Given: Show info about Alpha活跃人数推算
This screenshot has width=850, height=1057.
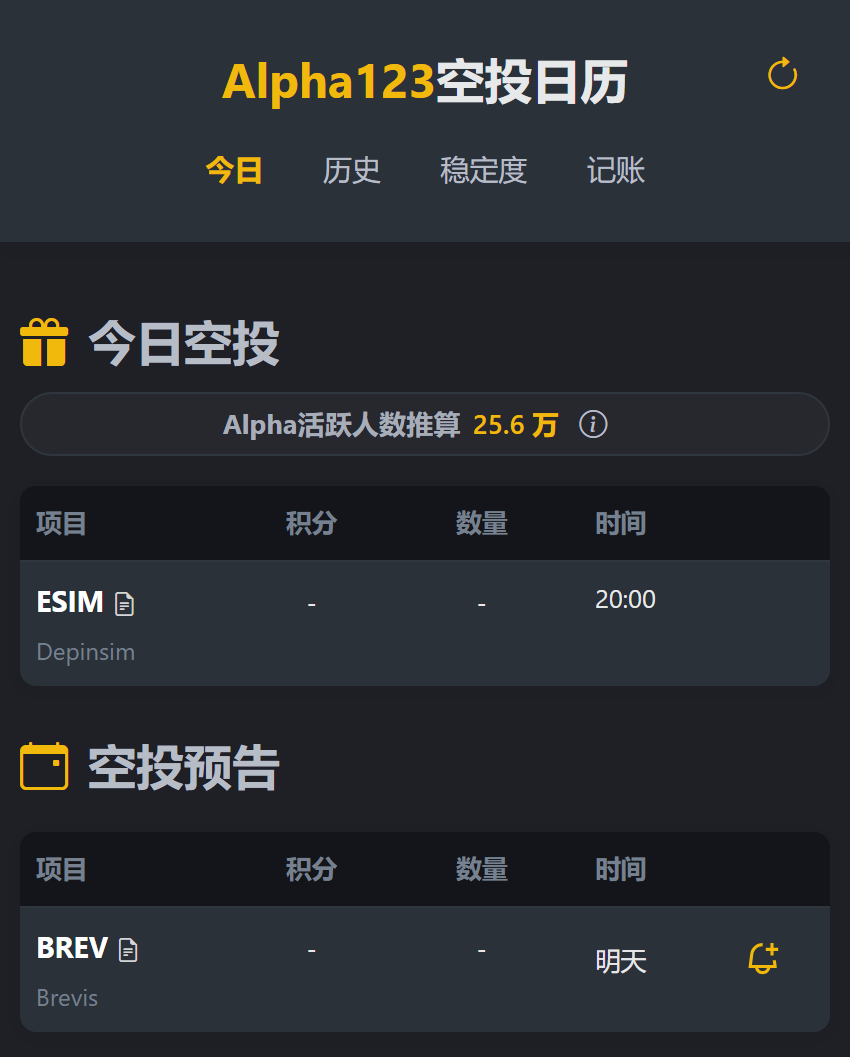Looking at the screenshot, I should pos(593,425).
